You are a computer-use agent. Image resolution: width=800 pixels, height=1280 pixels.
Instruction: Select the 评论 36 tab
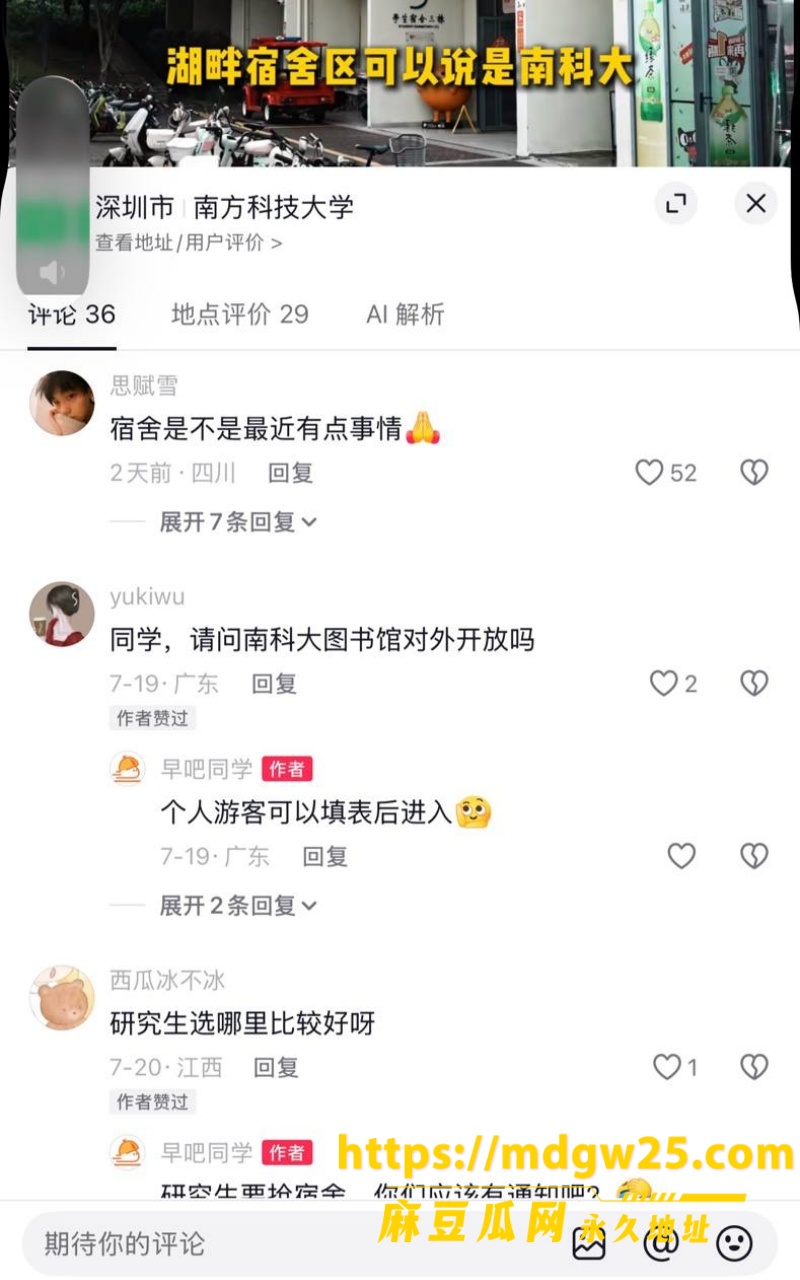[72, 314]
